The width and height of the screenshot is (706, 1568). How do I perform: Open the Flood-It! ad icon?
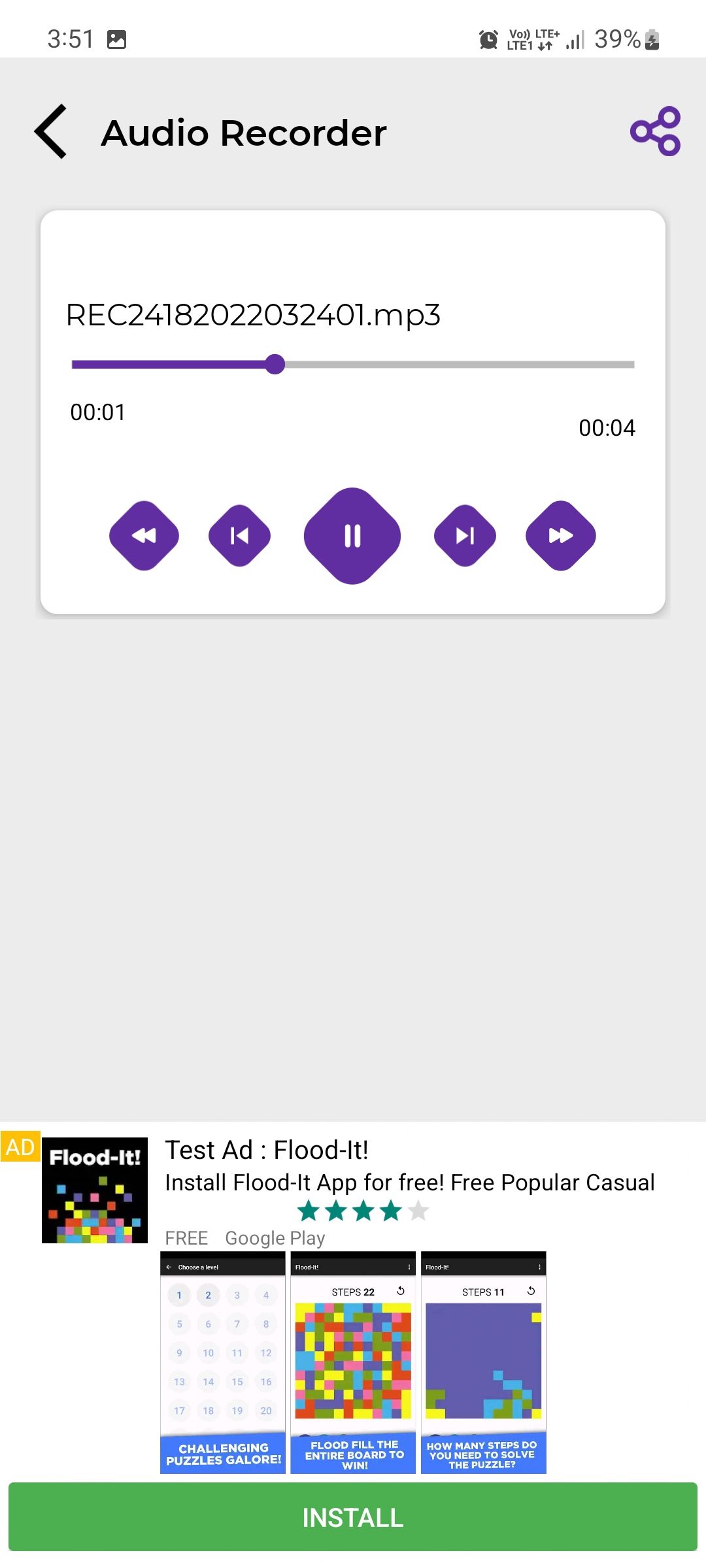(x=95, y=1190)
